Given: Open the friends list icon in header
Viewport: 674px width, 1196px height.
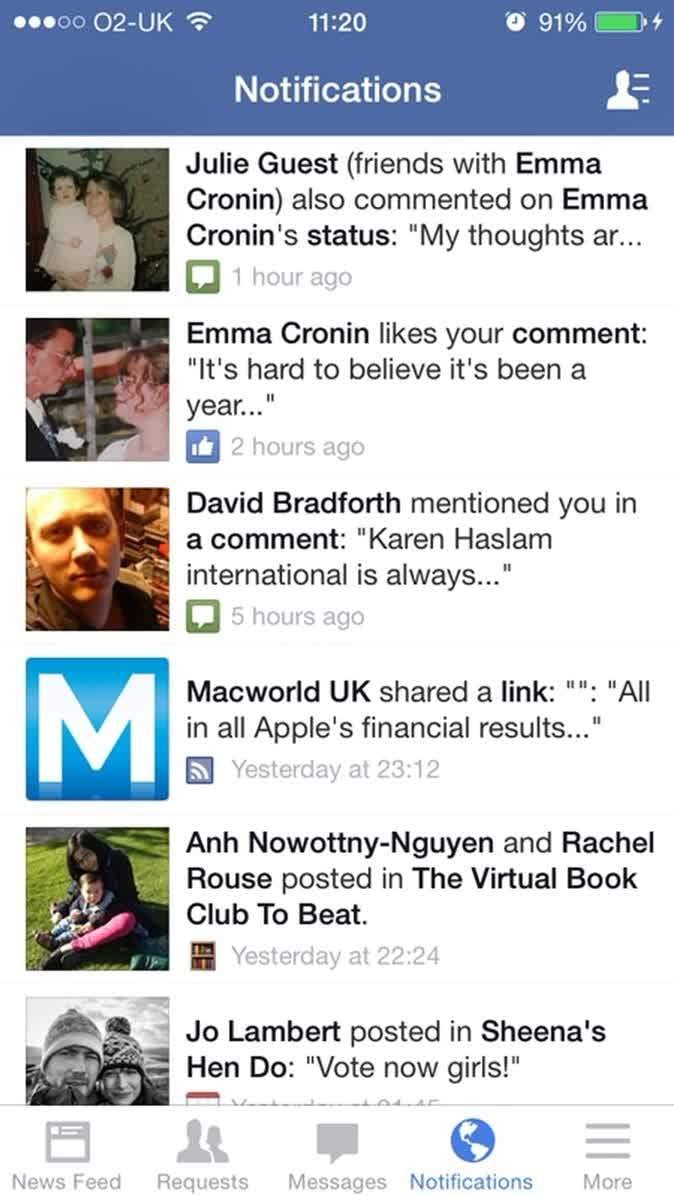Looking at the screenshot, I should [x=628, y=90].
